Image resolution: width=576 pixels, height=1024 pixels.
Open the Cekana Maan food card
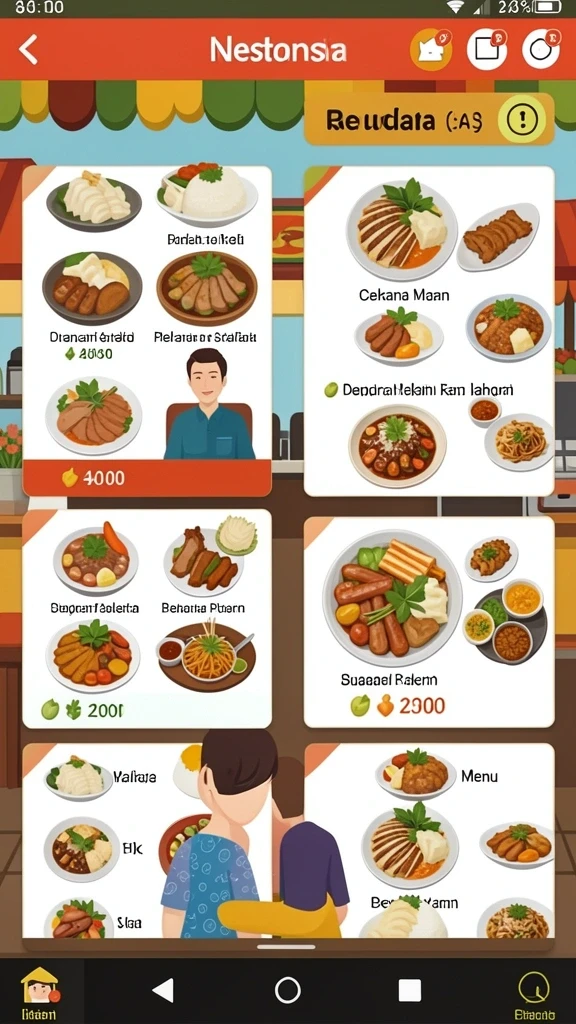[x=429, y=331]
